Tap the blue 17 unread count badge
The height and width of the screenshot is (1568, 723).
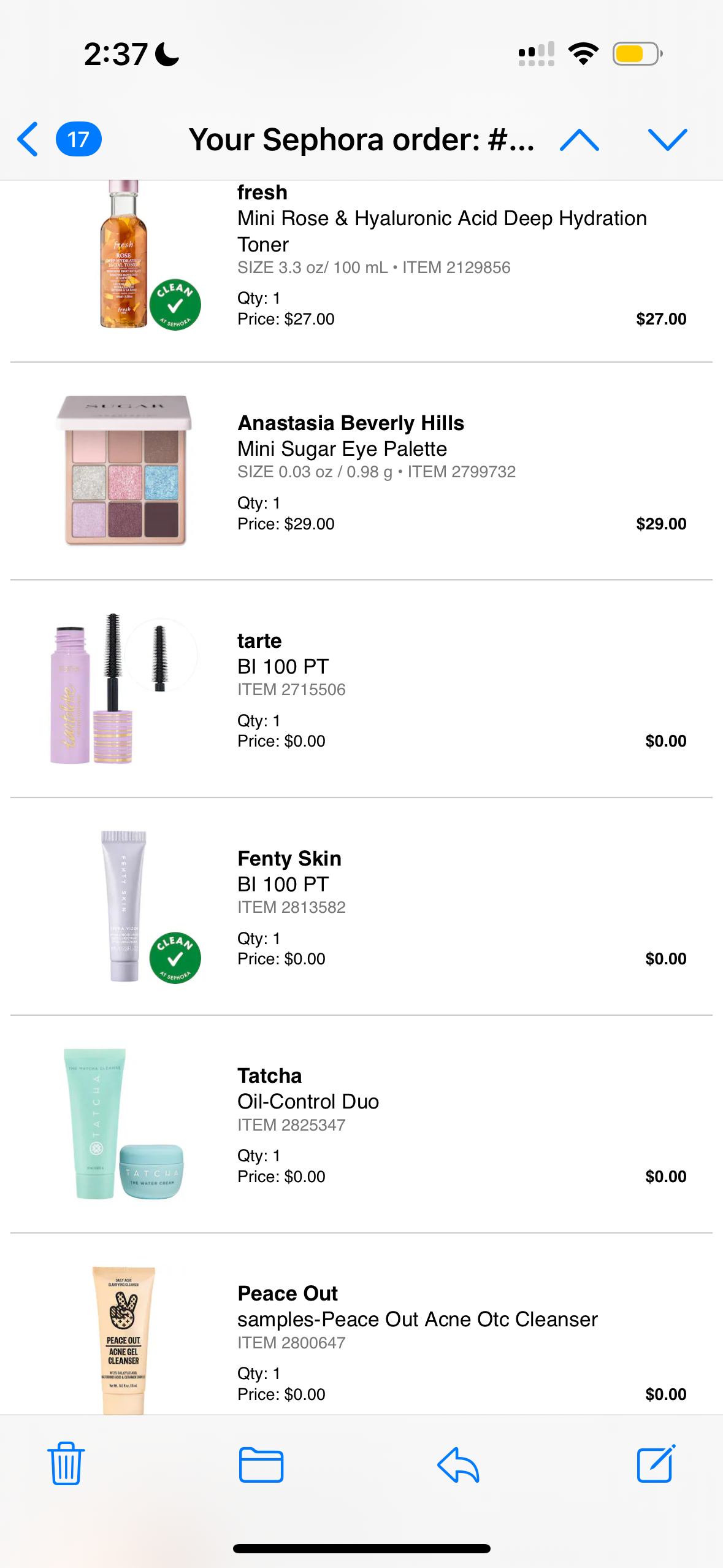[78, 139]
